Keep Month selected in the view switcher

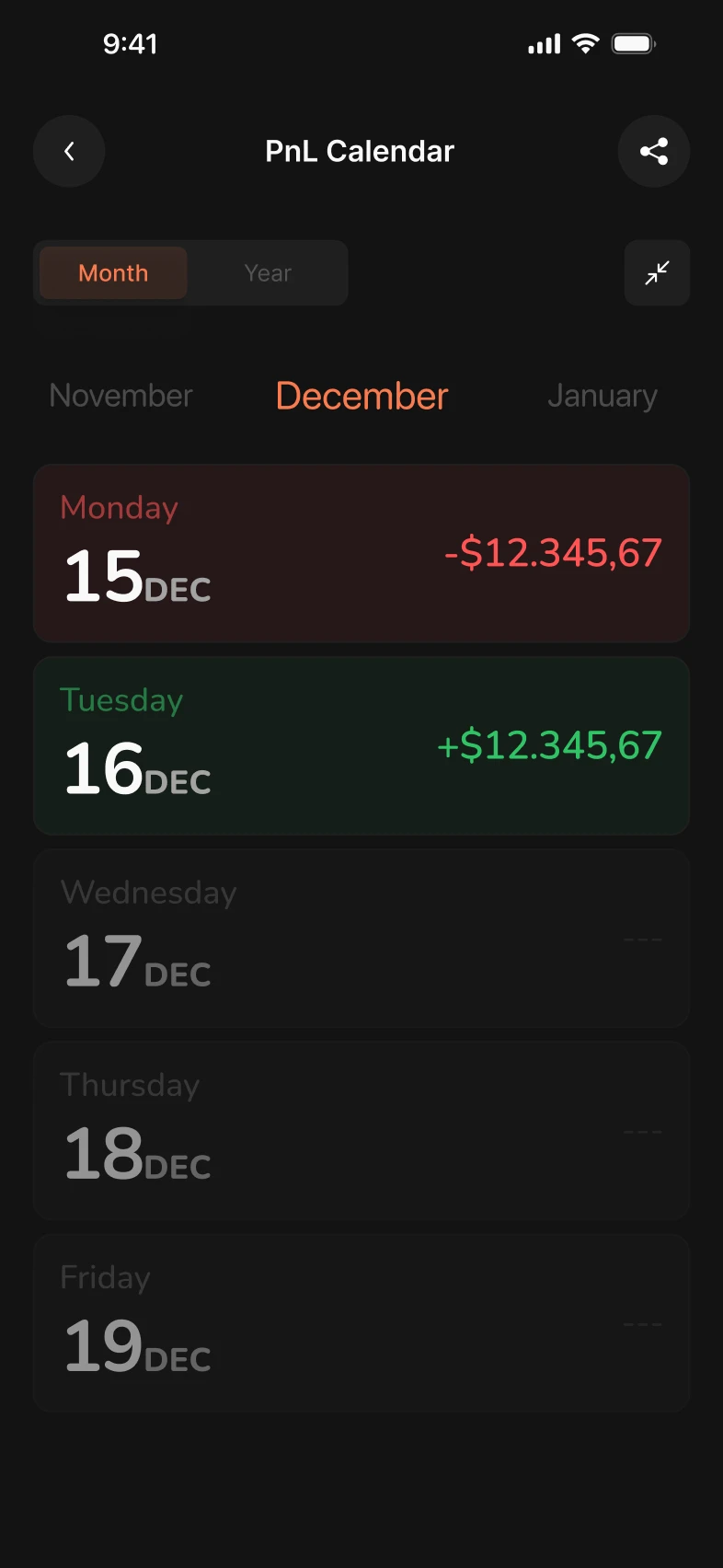click(x=112, y=272)
